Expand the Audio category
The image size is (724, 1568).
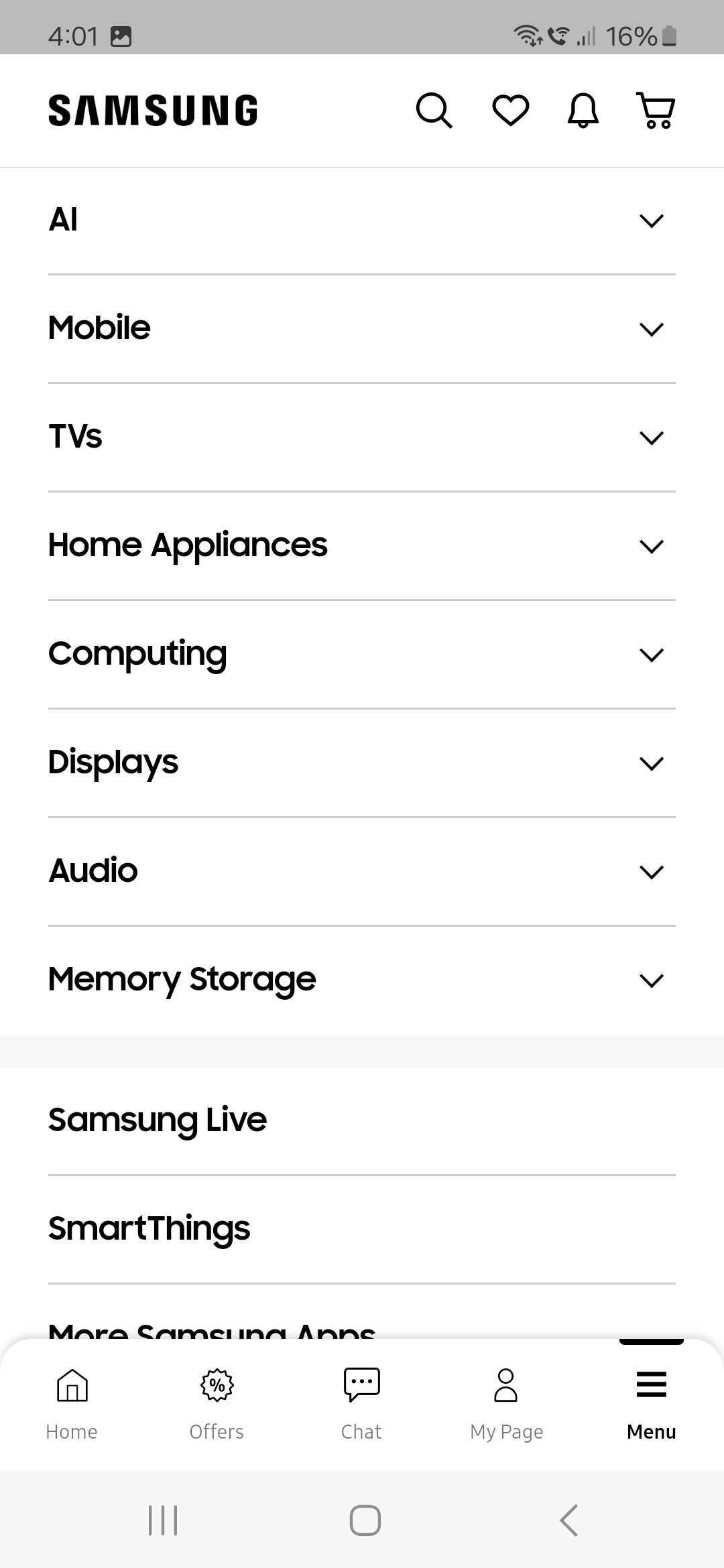pyautogui.click(x=362, y=872)
